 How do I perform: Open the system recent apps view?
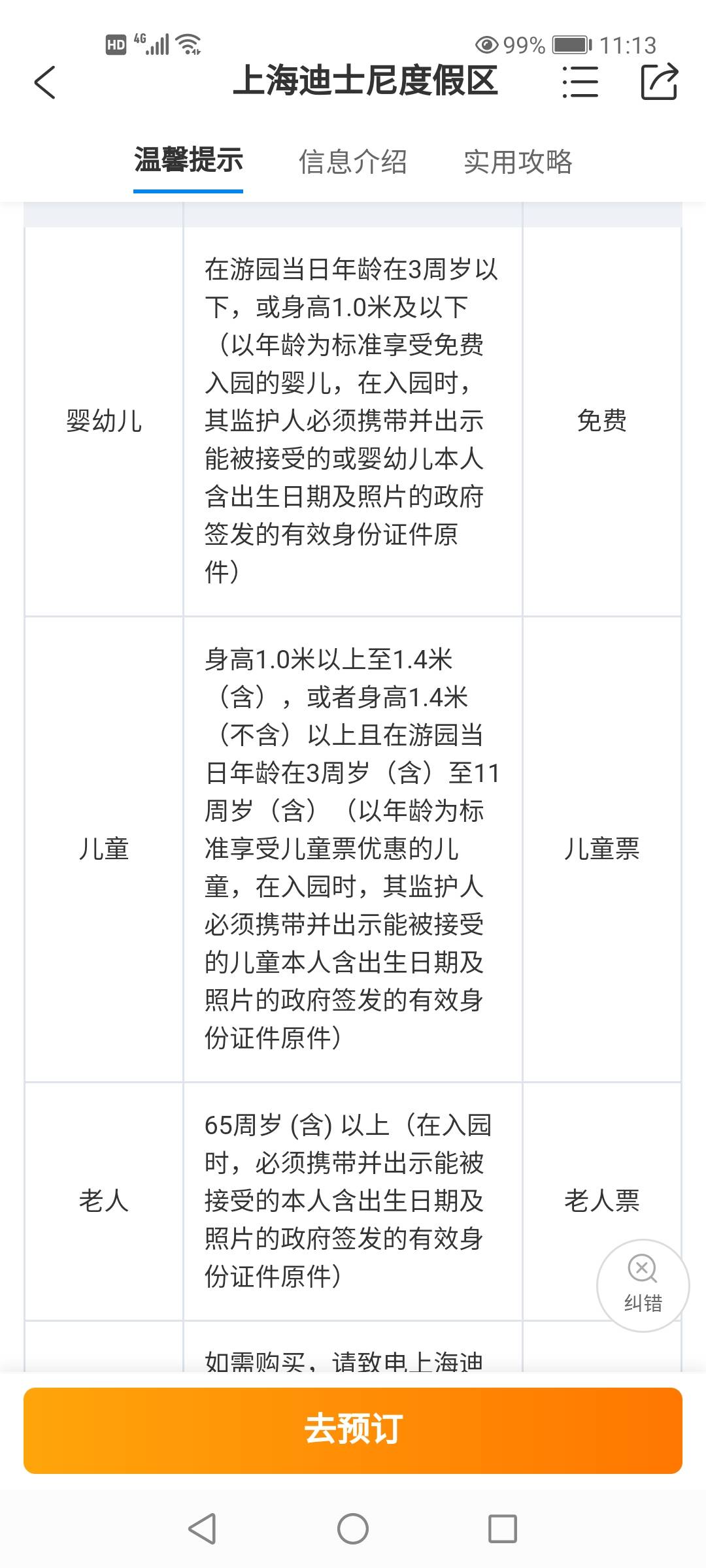[x=503, y=1529]
